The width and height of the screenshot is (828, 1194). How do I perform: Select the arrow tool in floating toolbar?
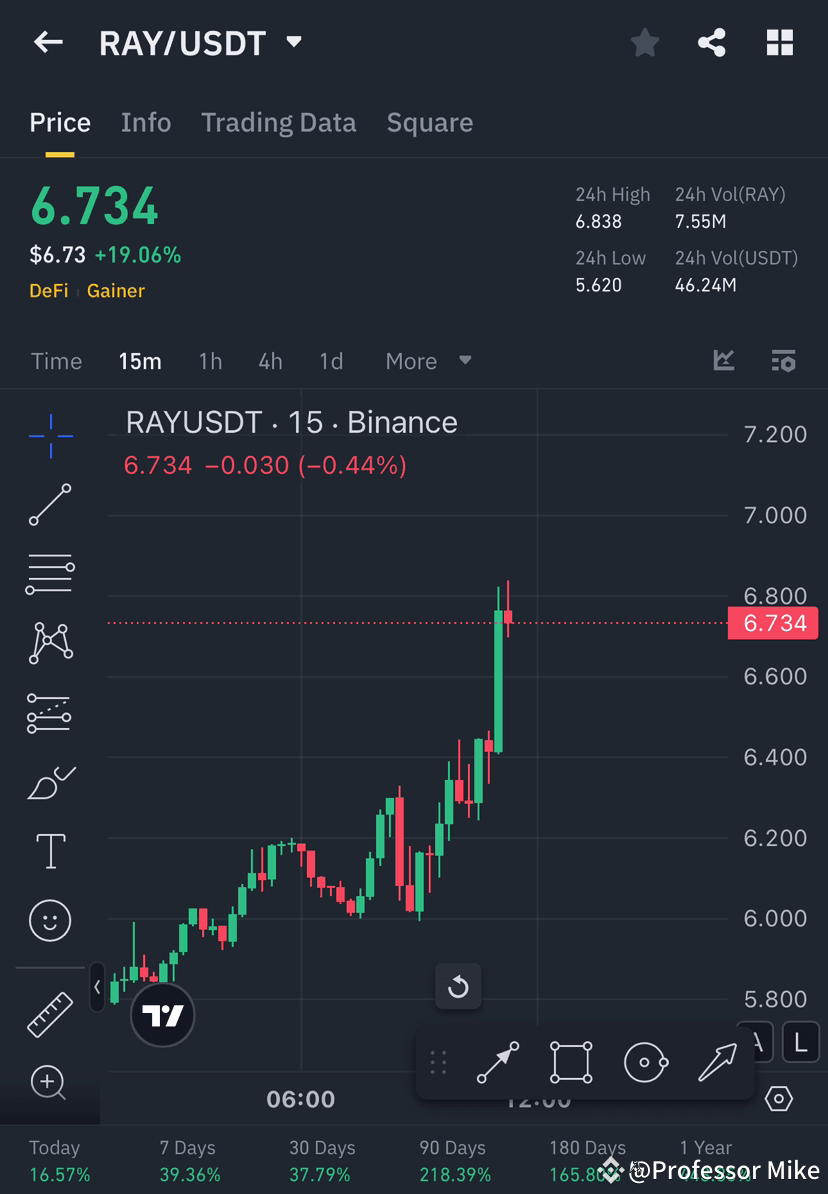click(717, 1062)
